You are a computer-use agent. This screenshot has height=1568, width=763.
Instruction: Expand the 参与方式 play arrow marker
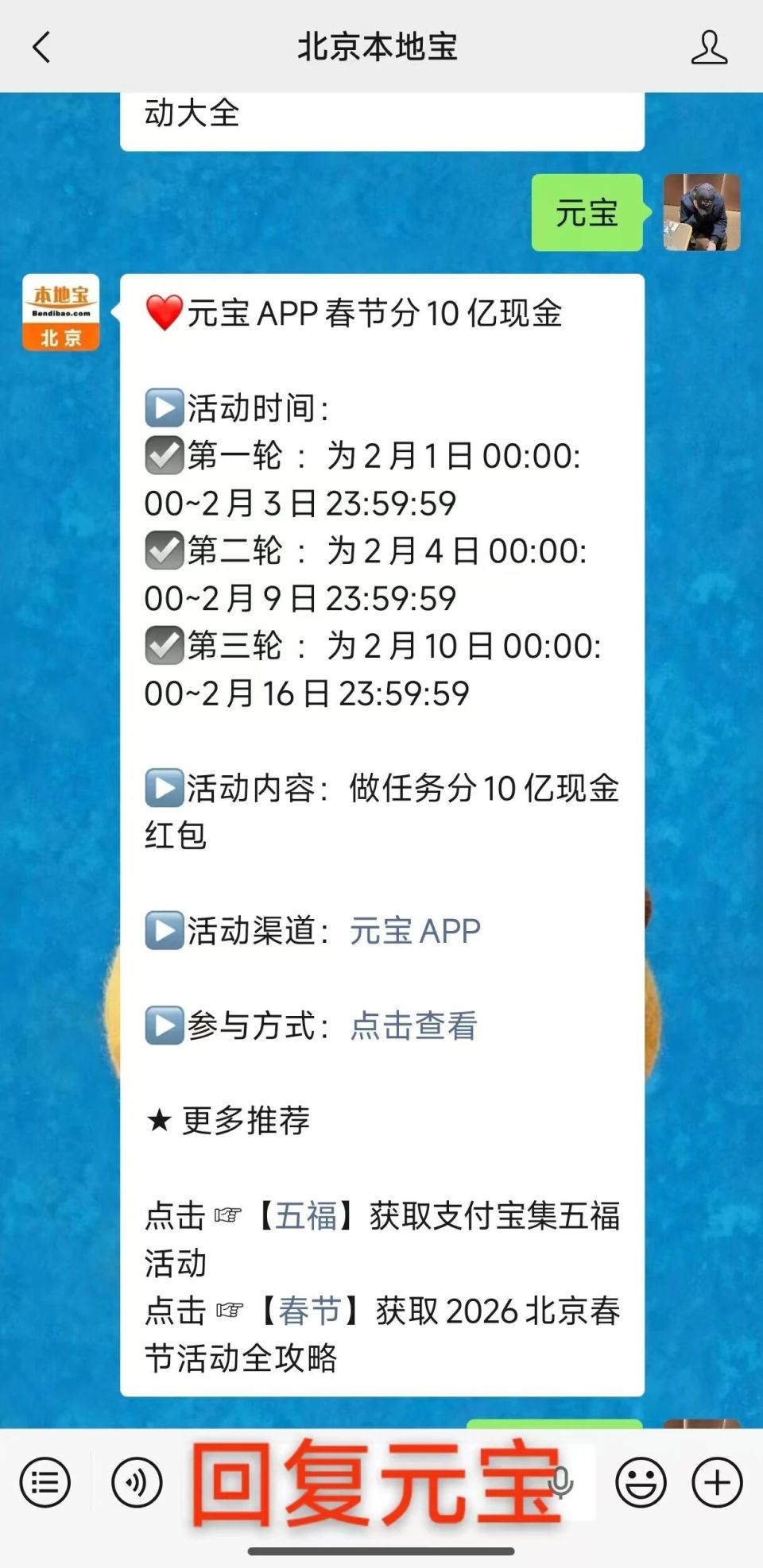point(165,1026)
